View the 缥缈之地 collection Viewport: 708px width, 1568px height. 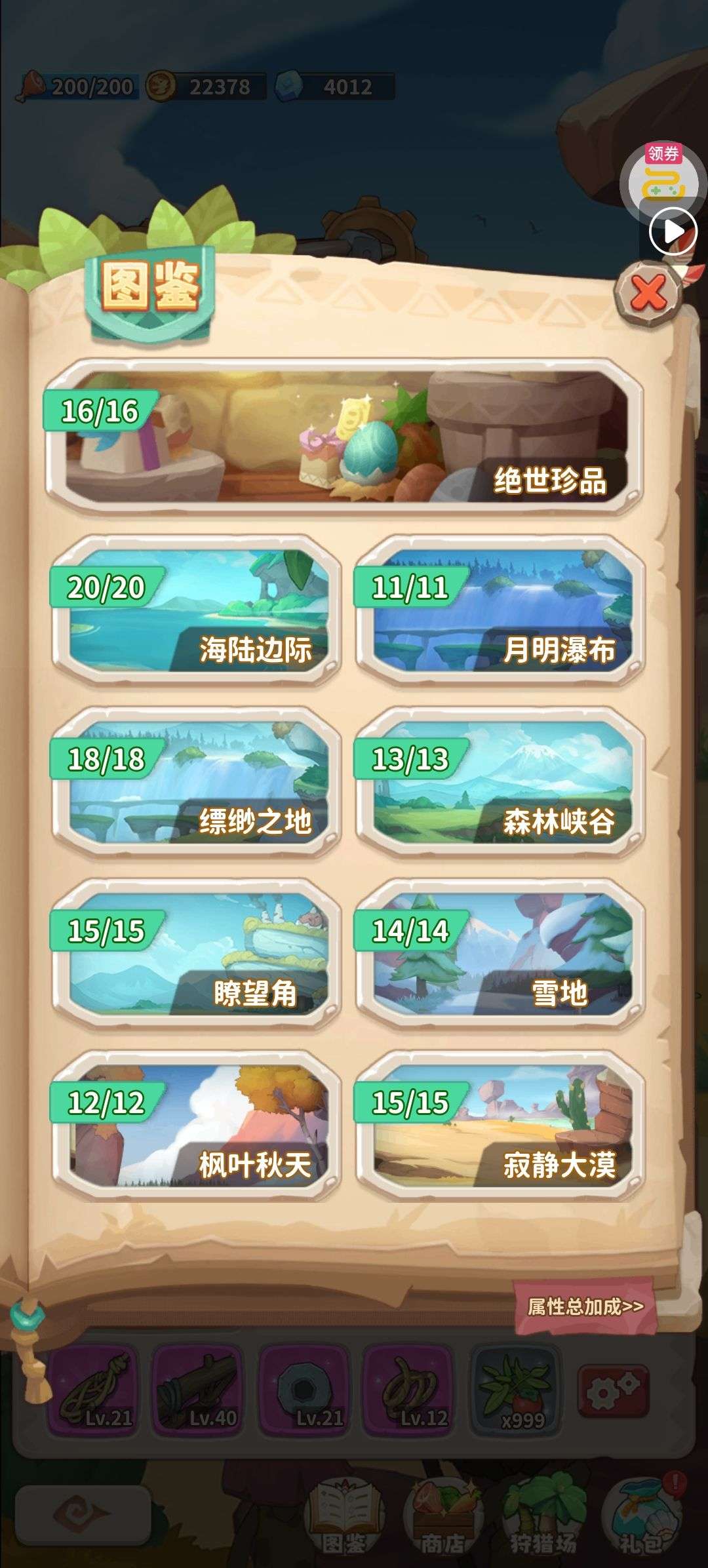click(x=196, y=783)
